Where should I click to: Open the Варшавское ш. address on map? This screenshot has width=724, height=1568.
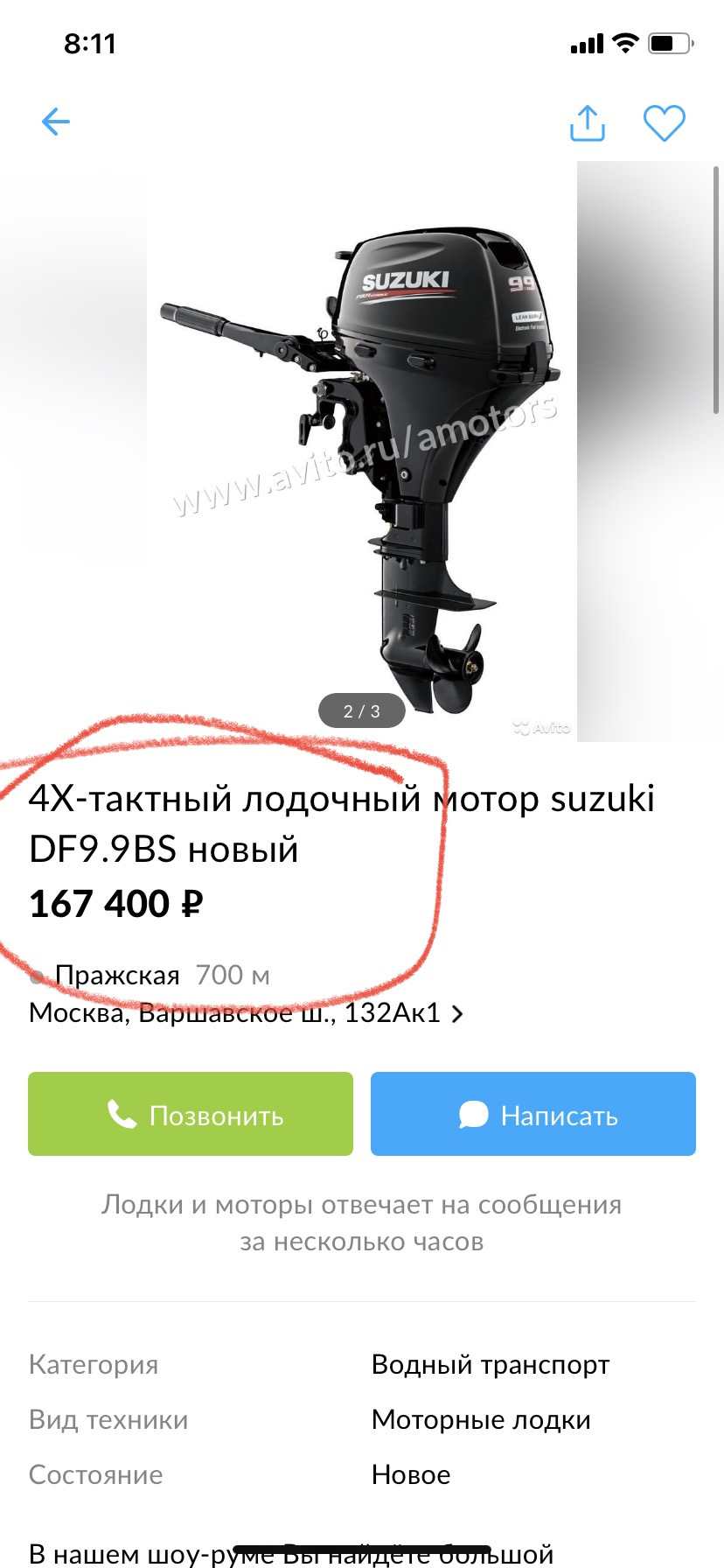click(247, 1013)
